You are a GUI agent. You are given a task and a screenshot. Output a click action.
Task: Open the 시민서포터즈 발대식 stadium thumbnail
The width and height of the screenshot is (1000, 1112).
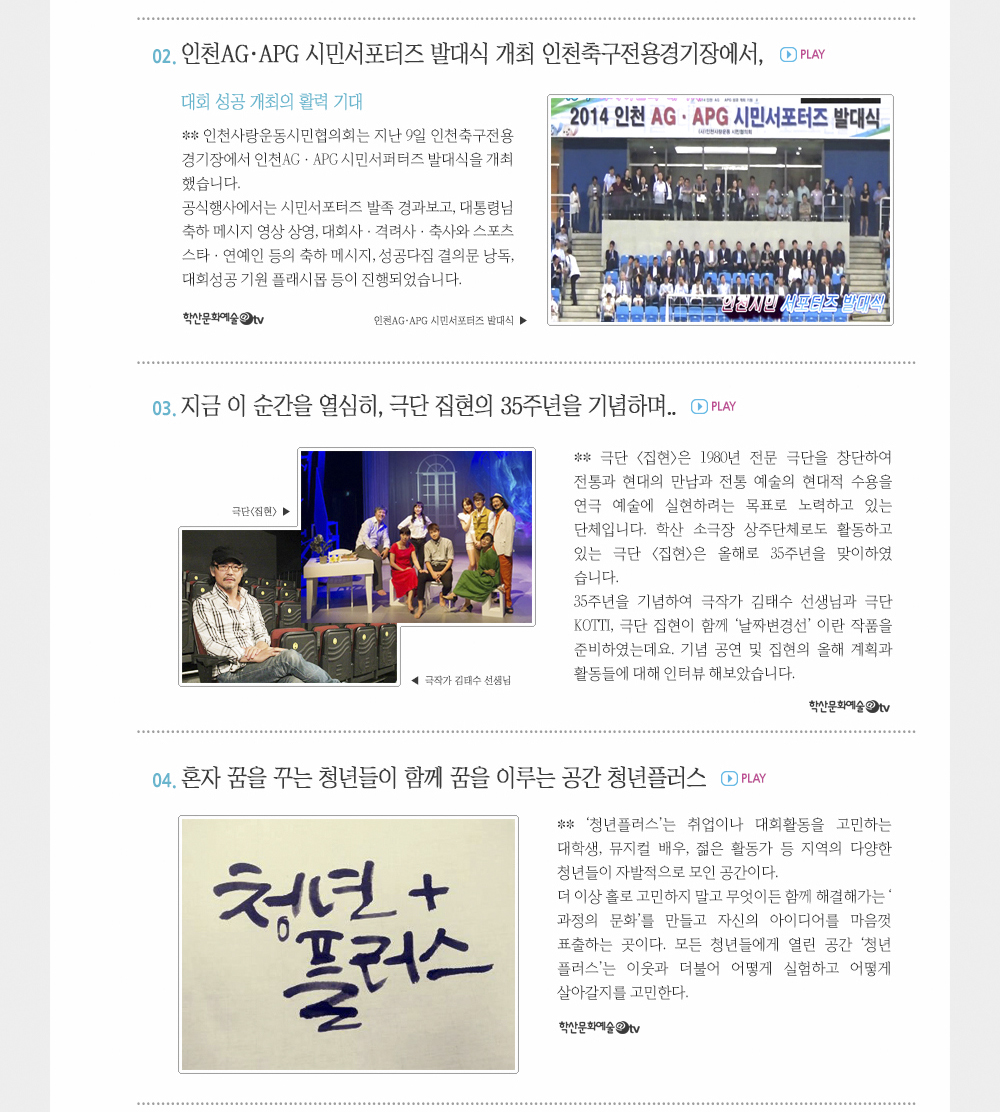(720, 210)
